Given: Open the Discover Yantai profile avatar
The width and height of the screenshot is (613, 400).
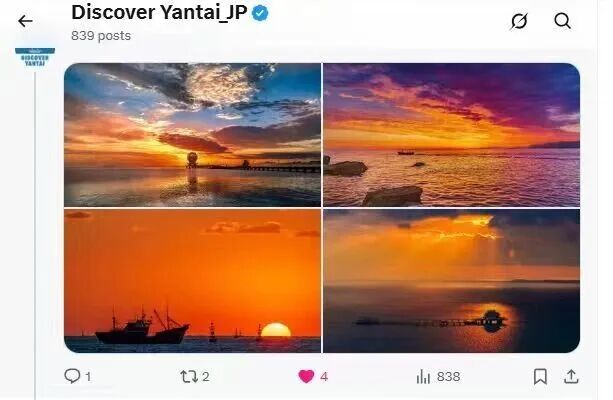Looking at the screenshot, I should click(35, 58).
